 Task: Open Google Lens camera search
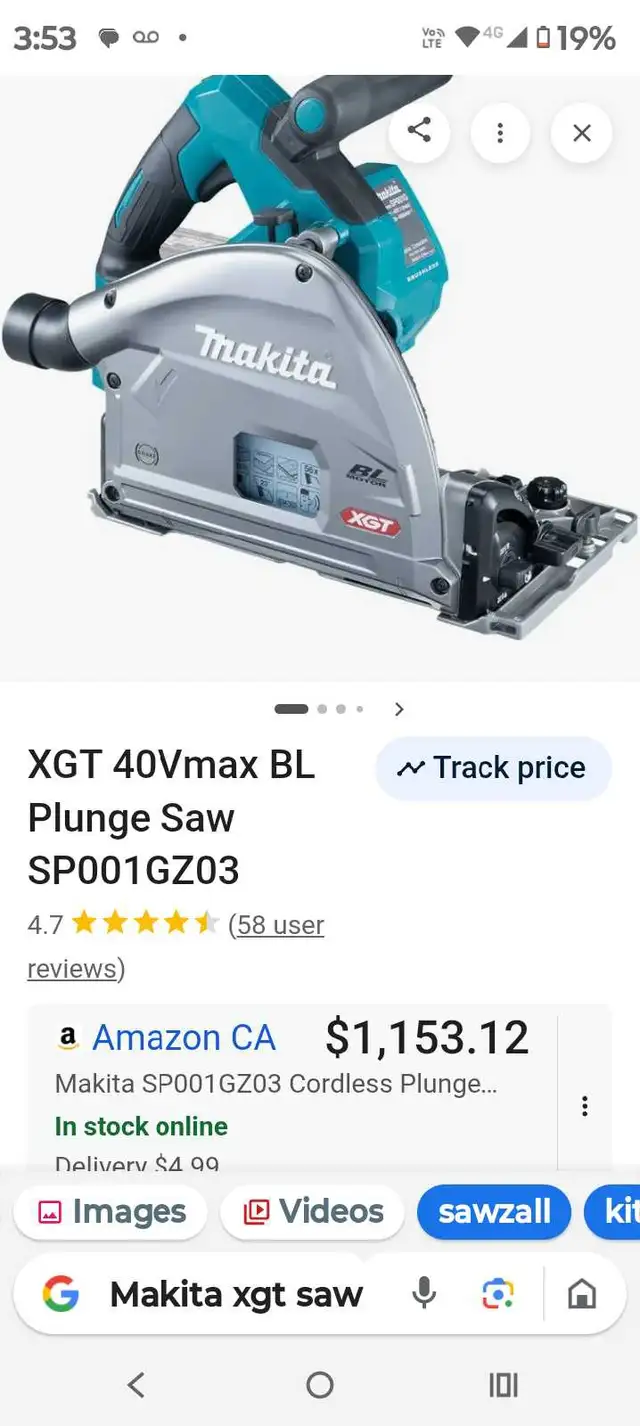pyautogui.click(x=496, y=1295)
